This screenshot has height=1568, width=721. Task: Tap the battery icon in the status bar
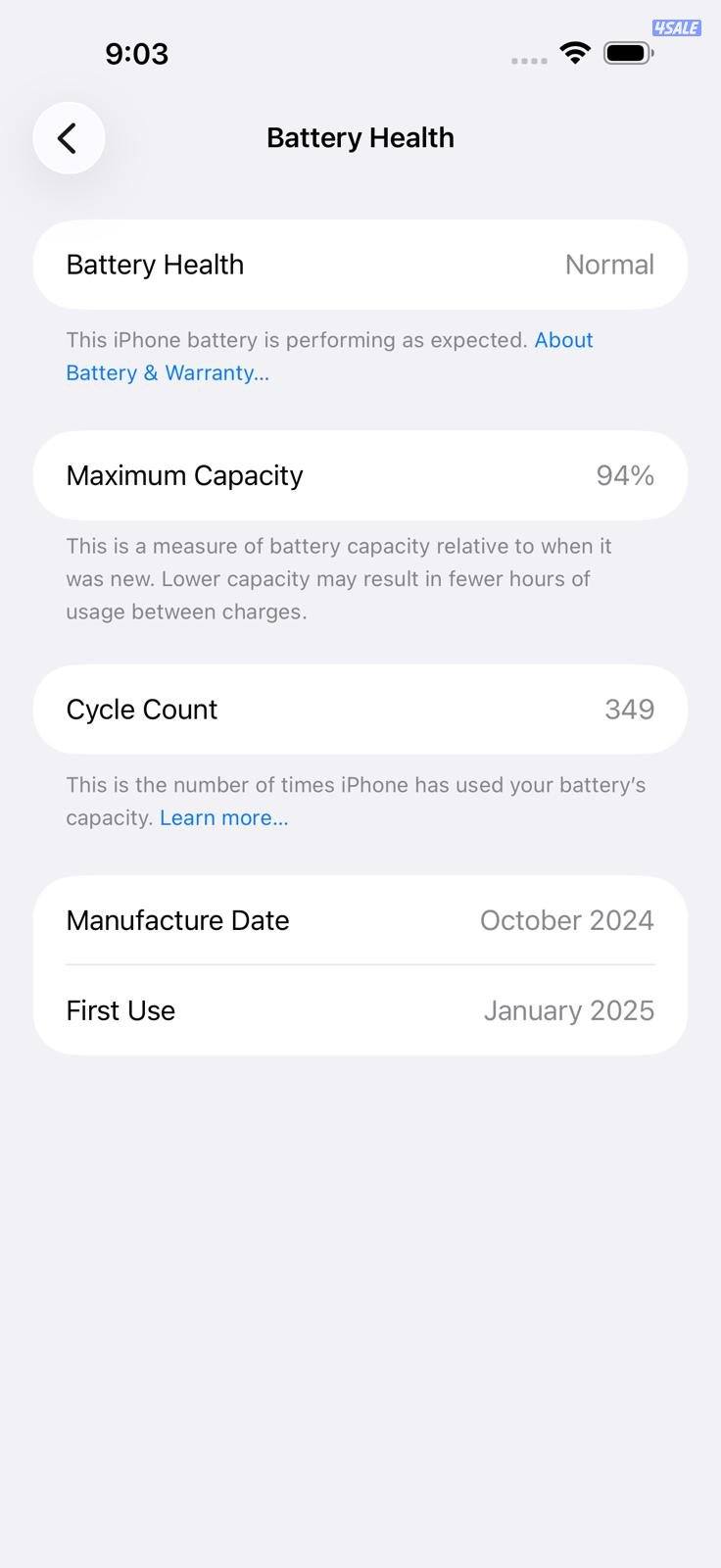click(628, 52)
